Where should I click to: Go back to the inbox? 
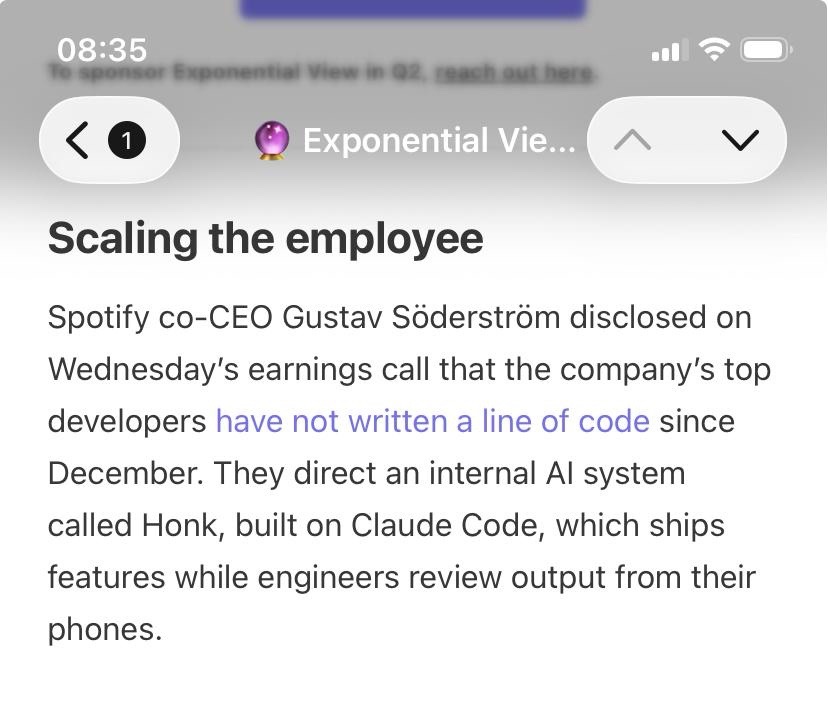click(106, 140)
